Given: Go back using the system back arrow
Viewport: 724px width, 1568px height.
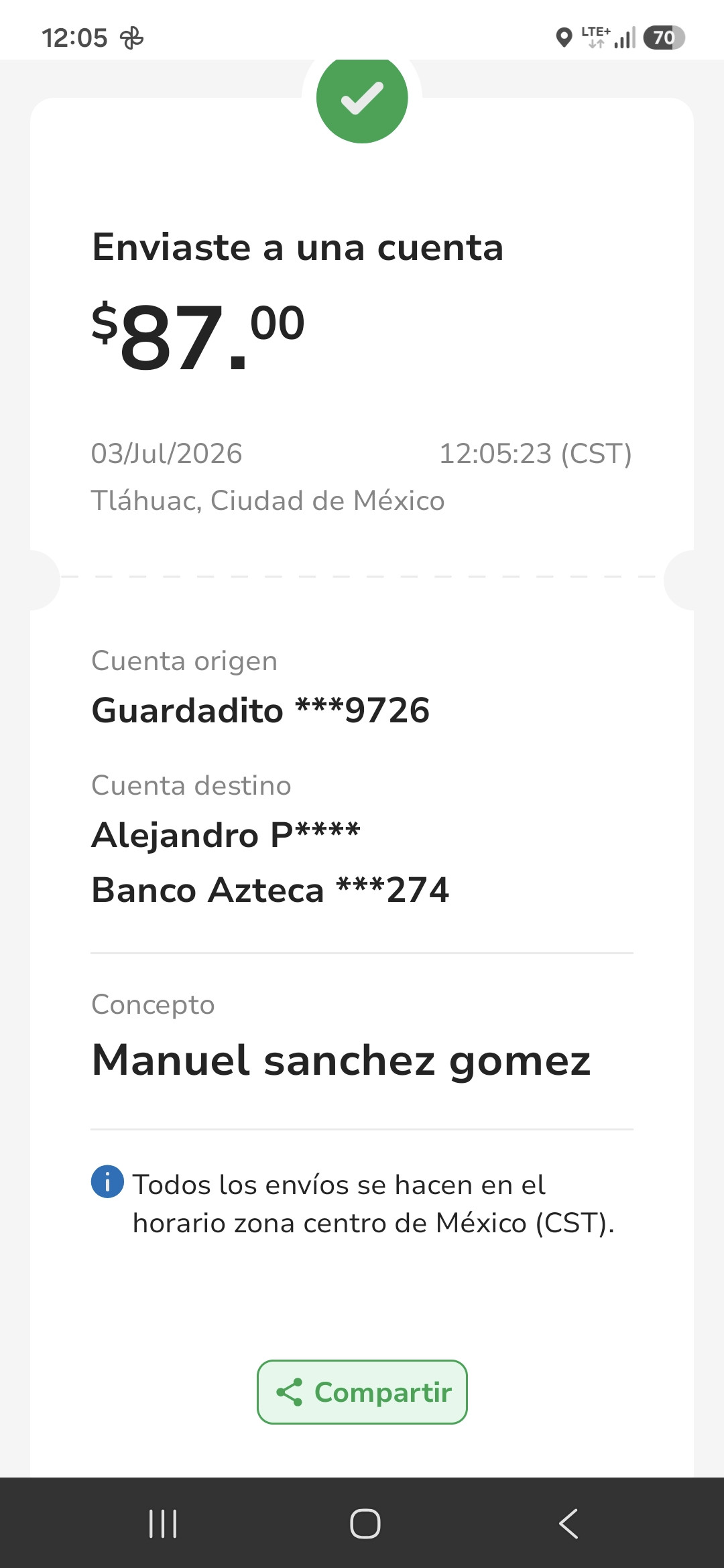Looking at the screenshot, I should click(x=568, y=1524).
